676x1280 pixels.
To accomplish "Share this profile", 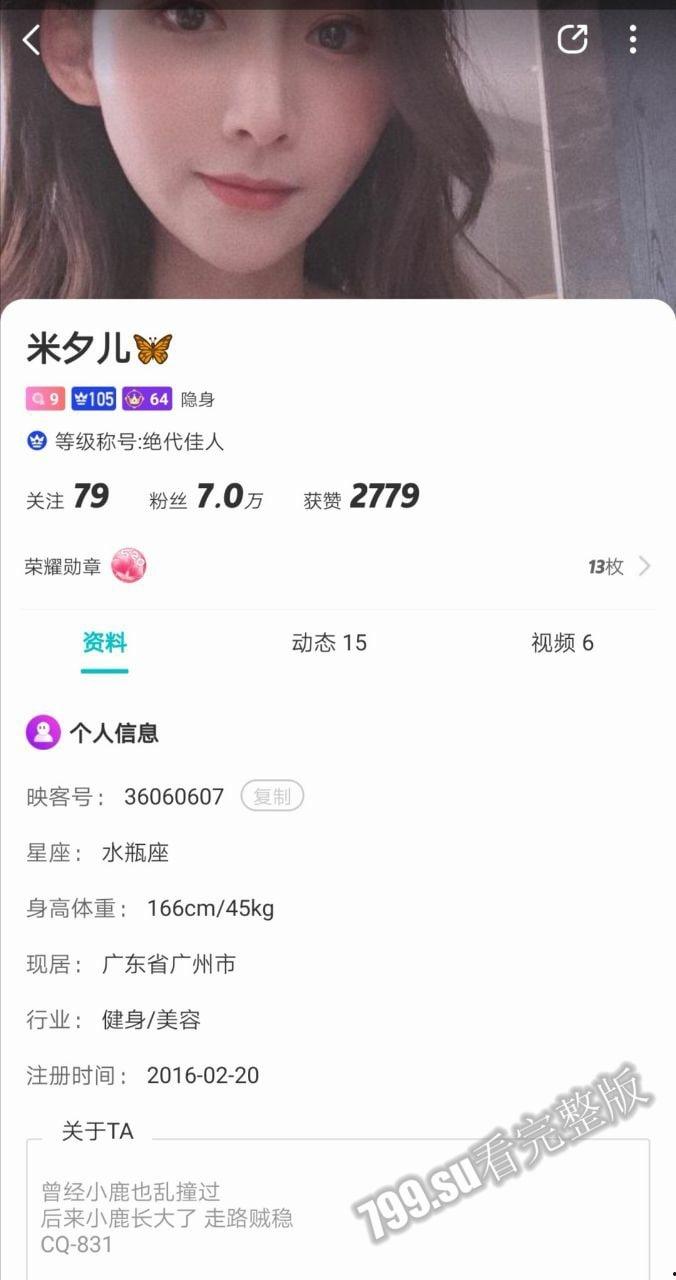I will (x=572, y=39).
